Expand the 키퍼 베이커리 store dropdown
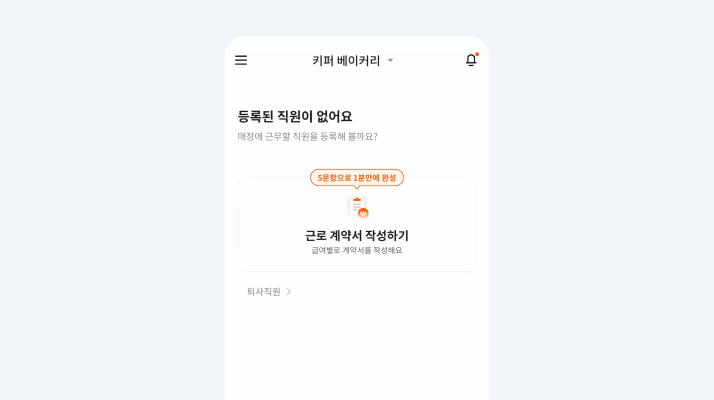The height and width of the screenshot is (400, 714). tap(353, 61)
